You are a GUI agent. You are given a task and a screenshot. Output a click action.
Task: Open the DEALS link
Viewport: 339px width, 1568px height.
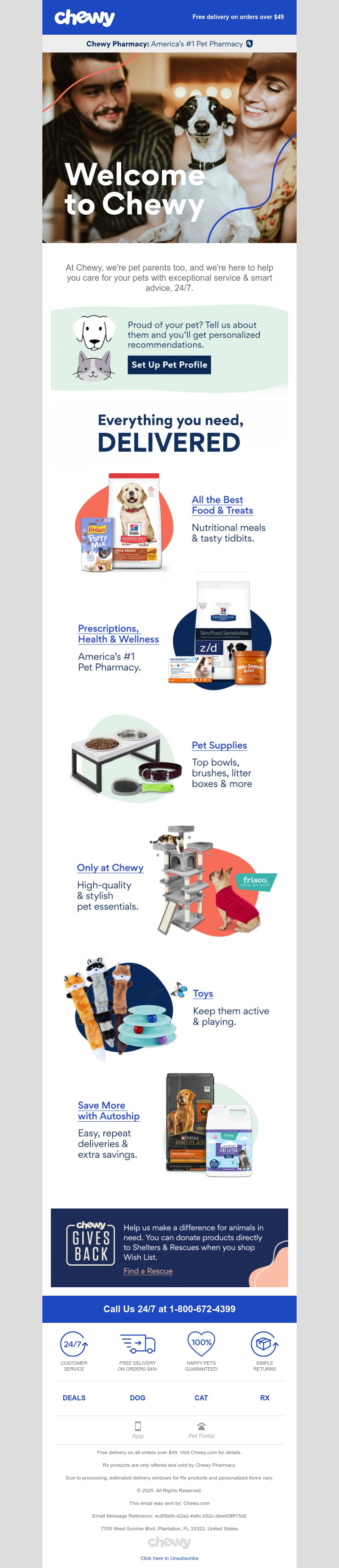pyautogui.click(x=74, y=1397)
